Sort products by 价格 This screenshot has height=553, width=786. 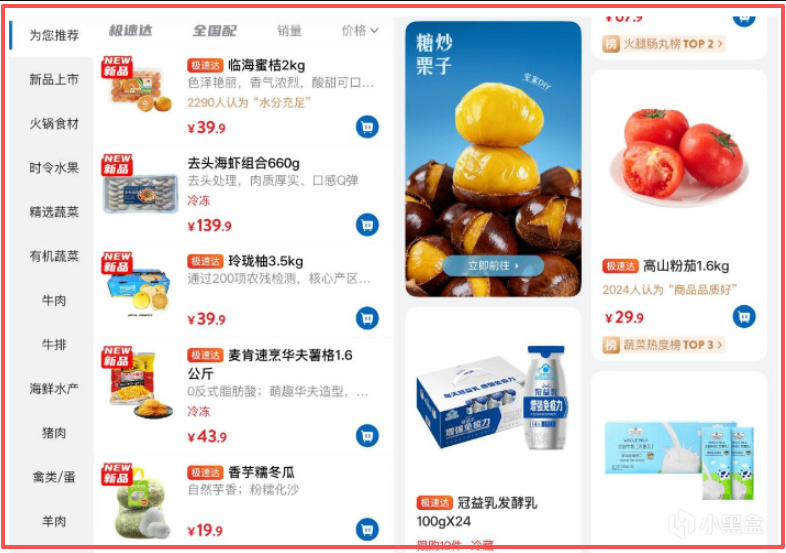coord(359,31)
